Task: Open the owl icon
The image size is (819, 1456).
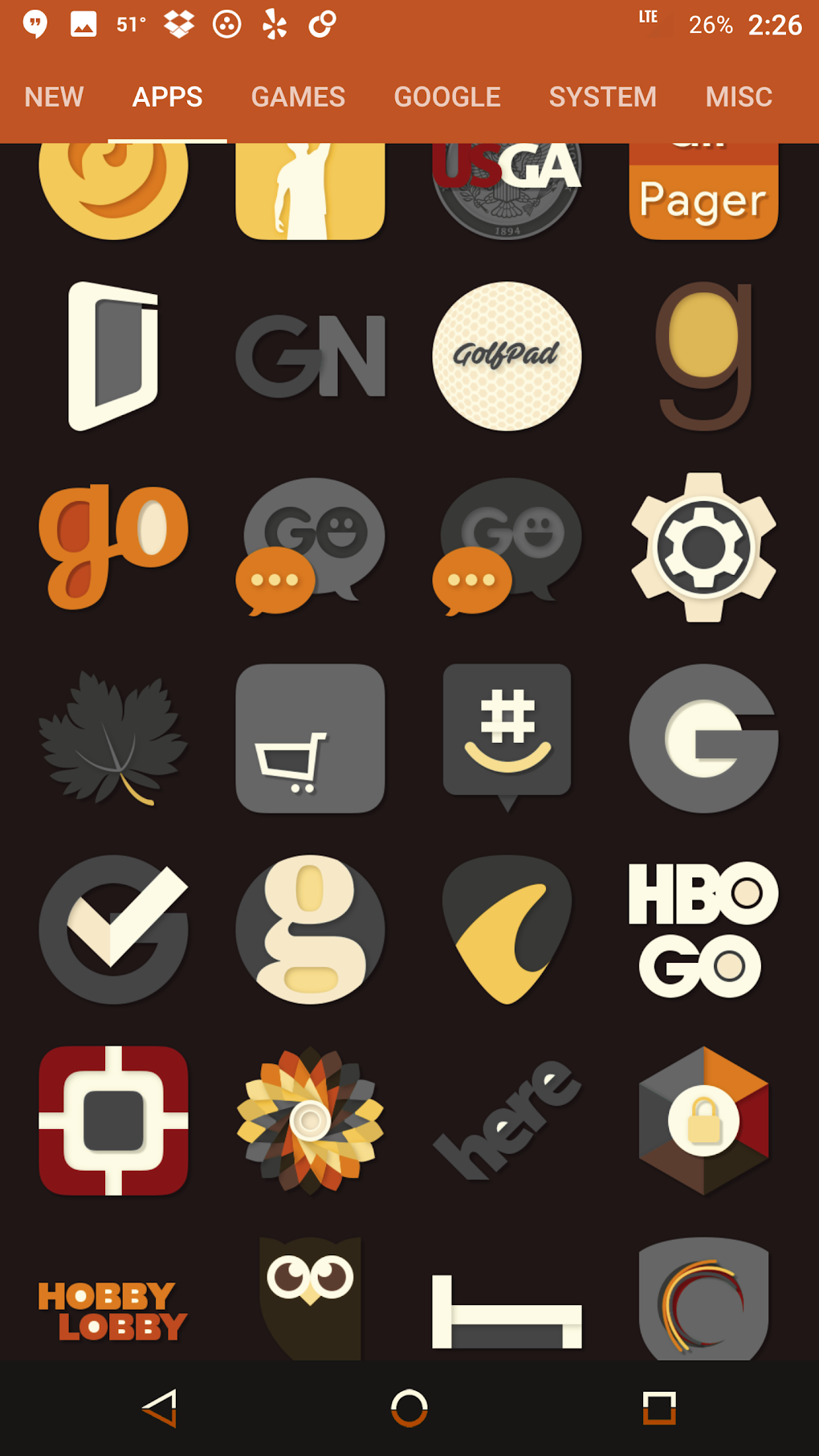Action: [x=311, y=1298]
